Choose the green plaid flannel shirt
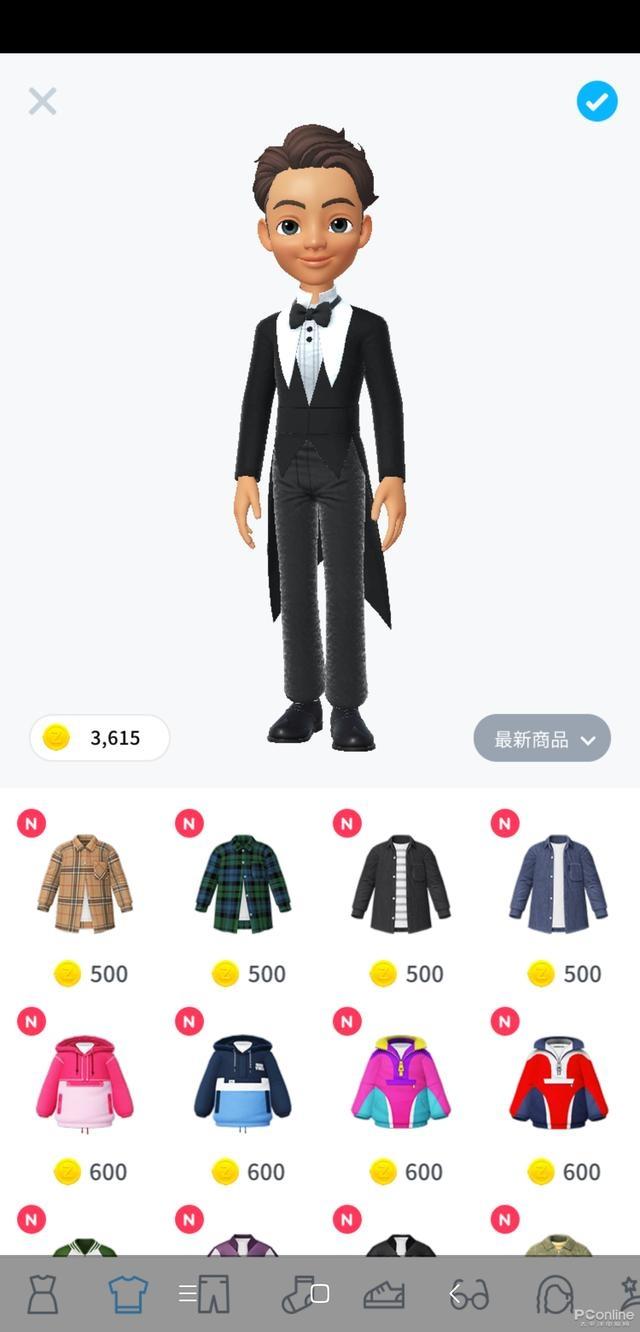The height and width of the screenshot is (1332, 640). point(242,884)
